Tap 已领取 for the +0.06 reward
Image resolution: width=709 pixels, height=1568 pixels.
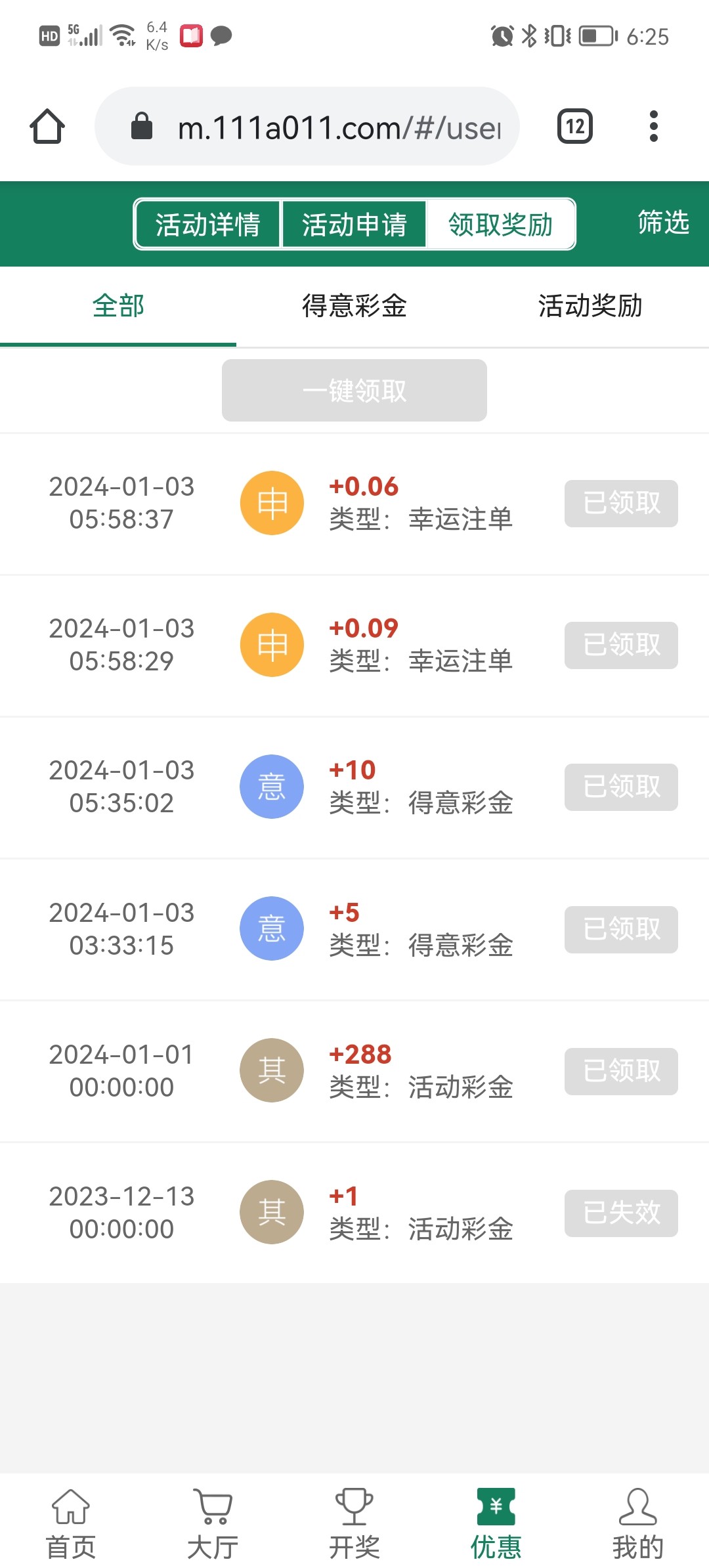tap(621, 504)
